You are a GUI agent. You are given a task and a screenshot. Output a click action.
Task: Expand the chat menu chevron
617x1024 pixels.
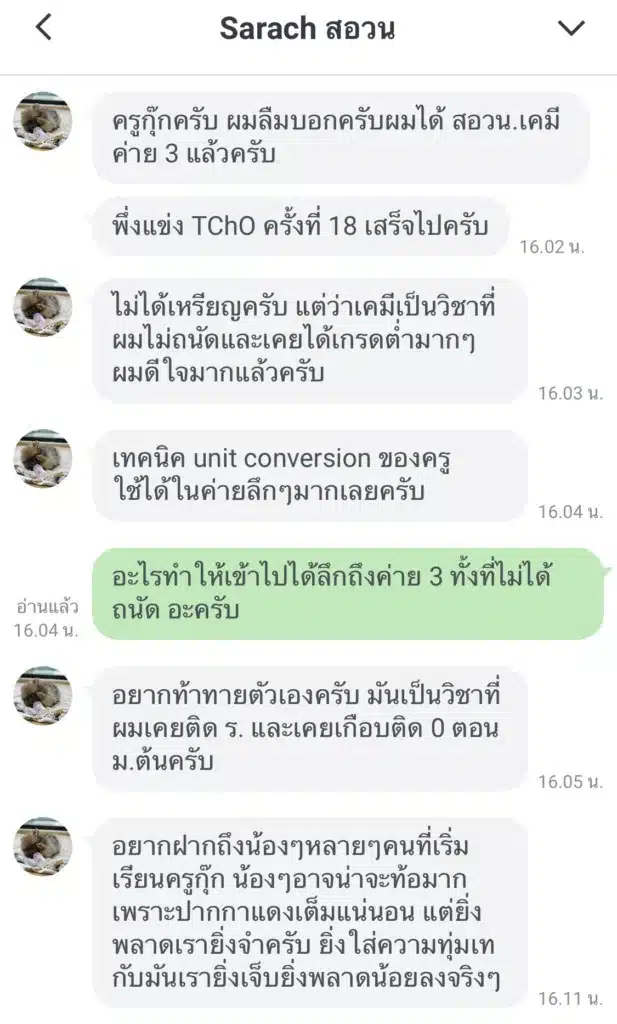click(571, 28)
